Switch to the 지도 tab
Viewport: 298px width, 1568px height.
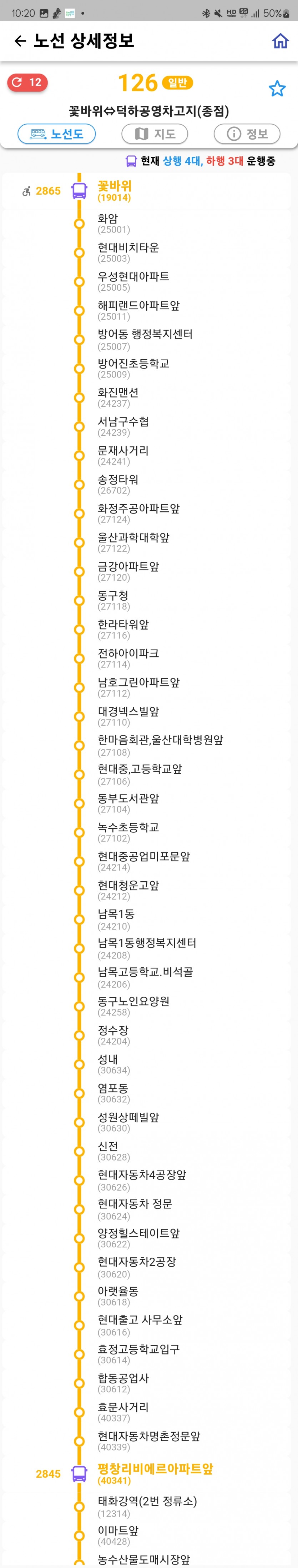click(155, 134)
